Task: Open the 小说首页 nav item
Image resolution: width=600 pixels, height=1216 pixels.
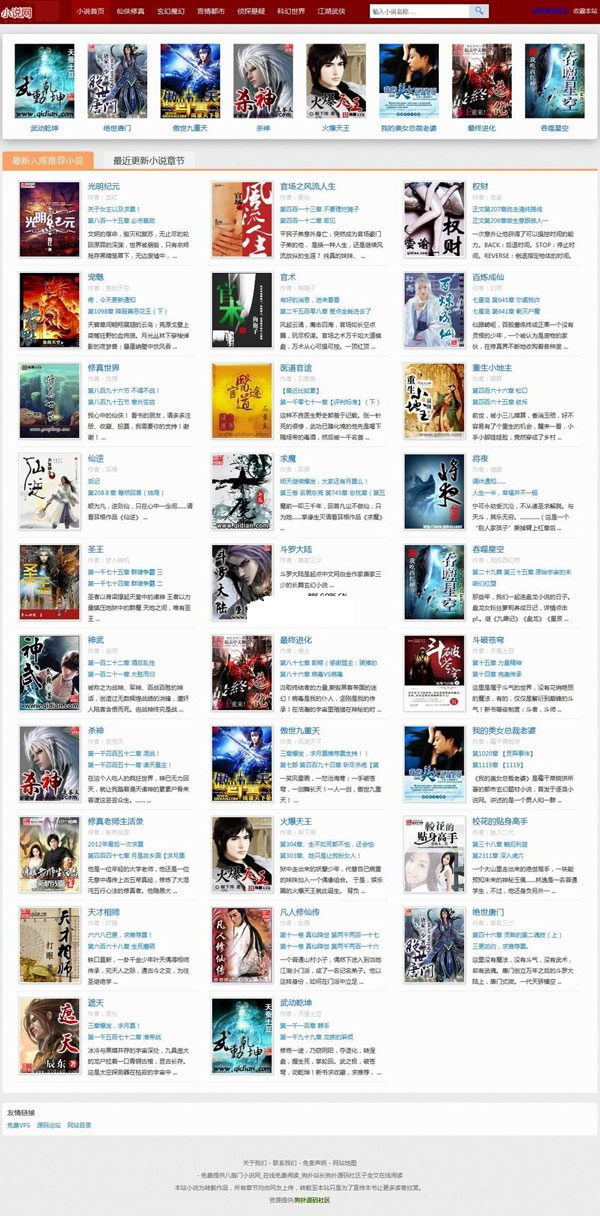Action: tap(89, 11)
